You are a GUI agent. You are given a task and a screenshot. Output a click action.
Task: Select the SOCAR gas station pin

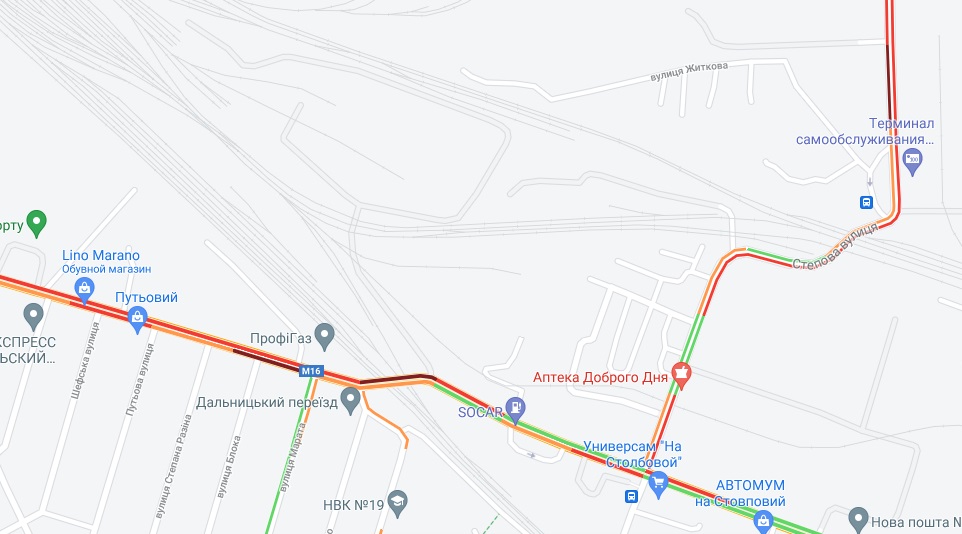pyautogui.click(x=515, y=407)
